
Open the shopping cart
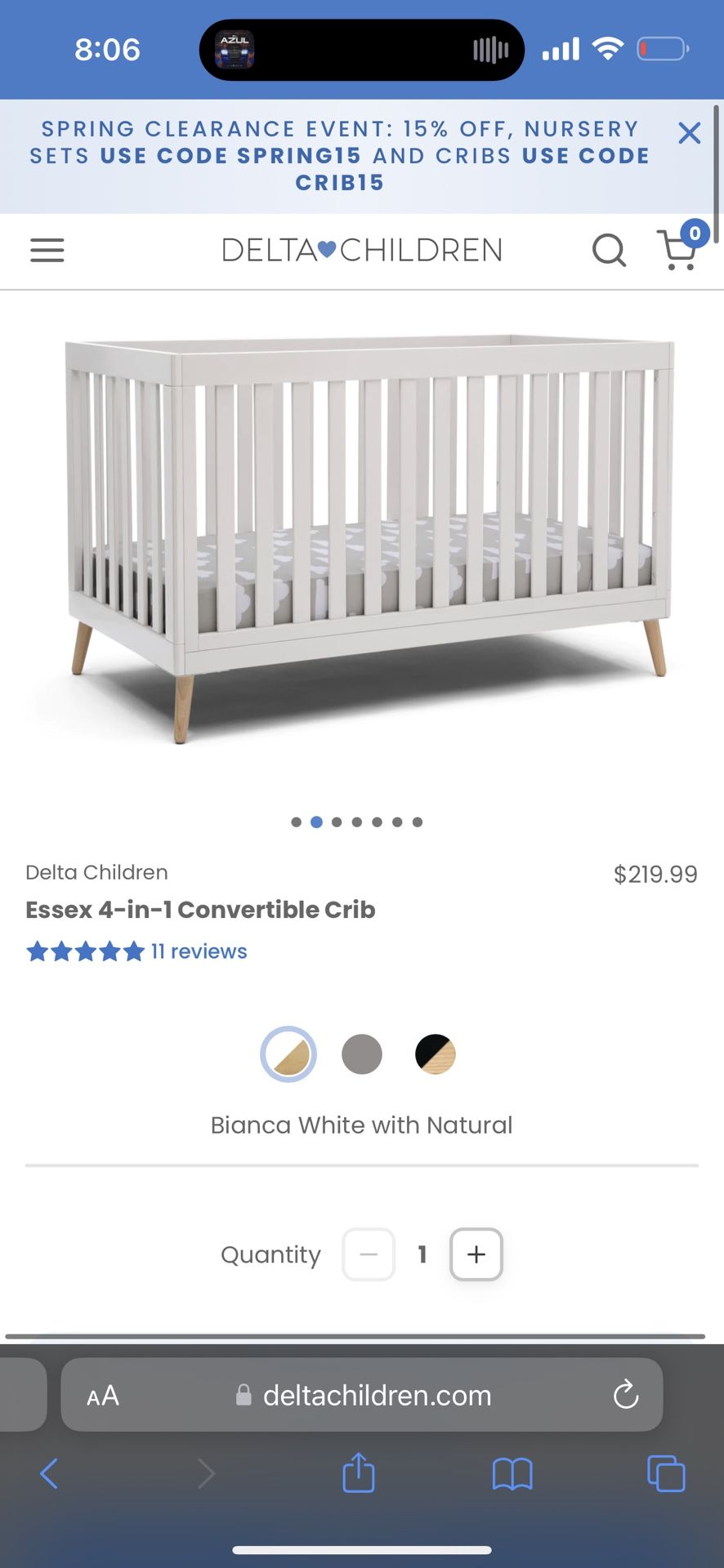[x=677, y=251]
